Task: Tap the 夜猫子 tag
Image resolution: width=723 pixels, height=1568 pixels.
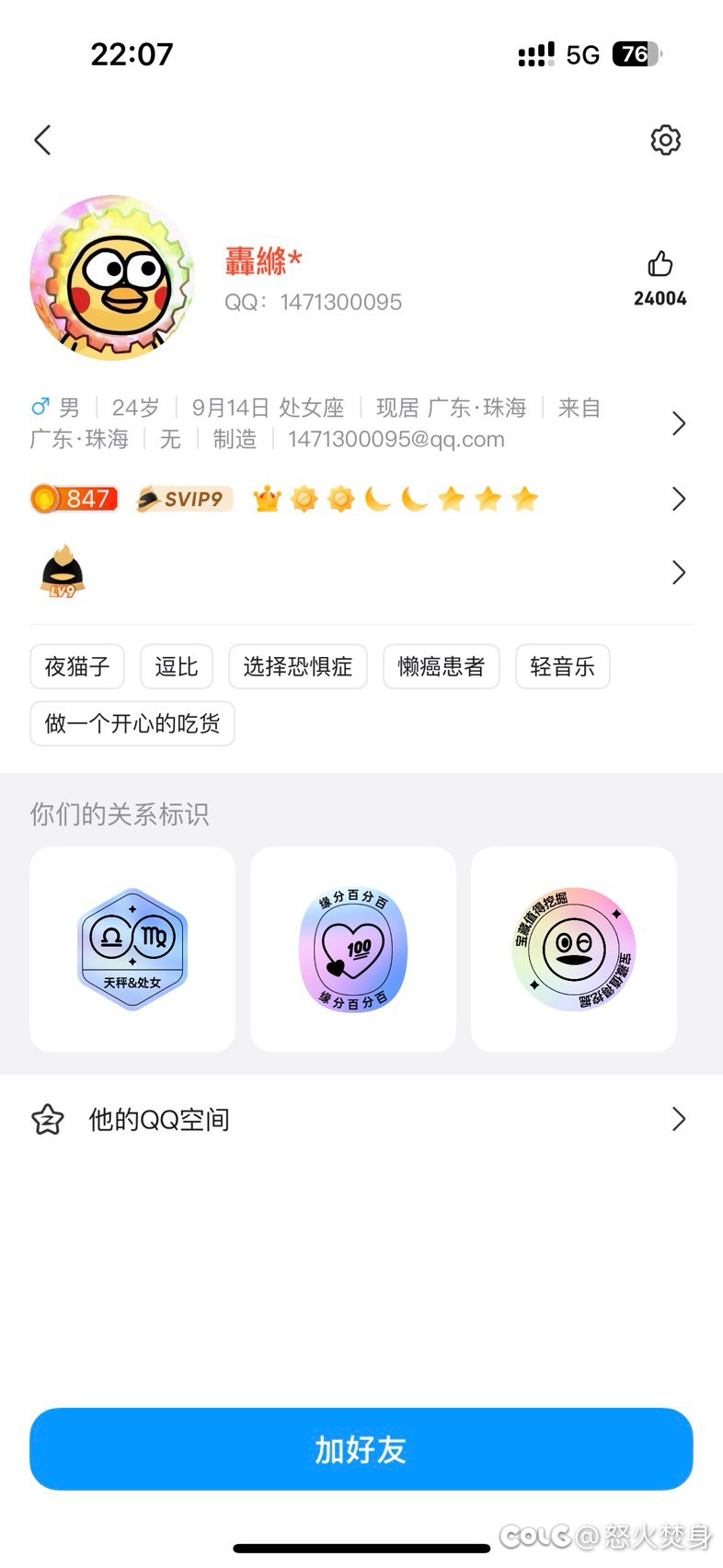Action: 77,666
